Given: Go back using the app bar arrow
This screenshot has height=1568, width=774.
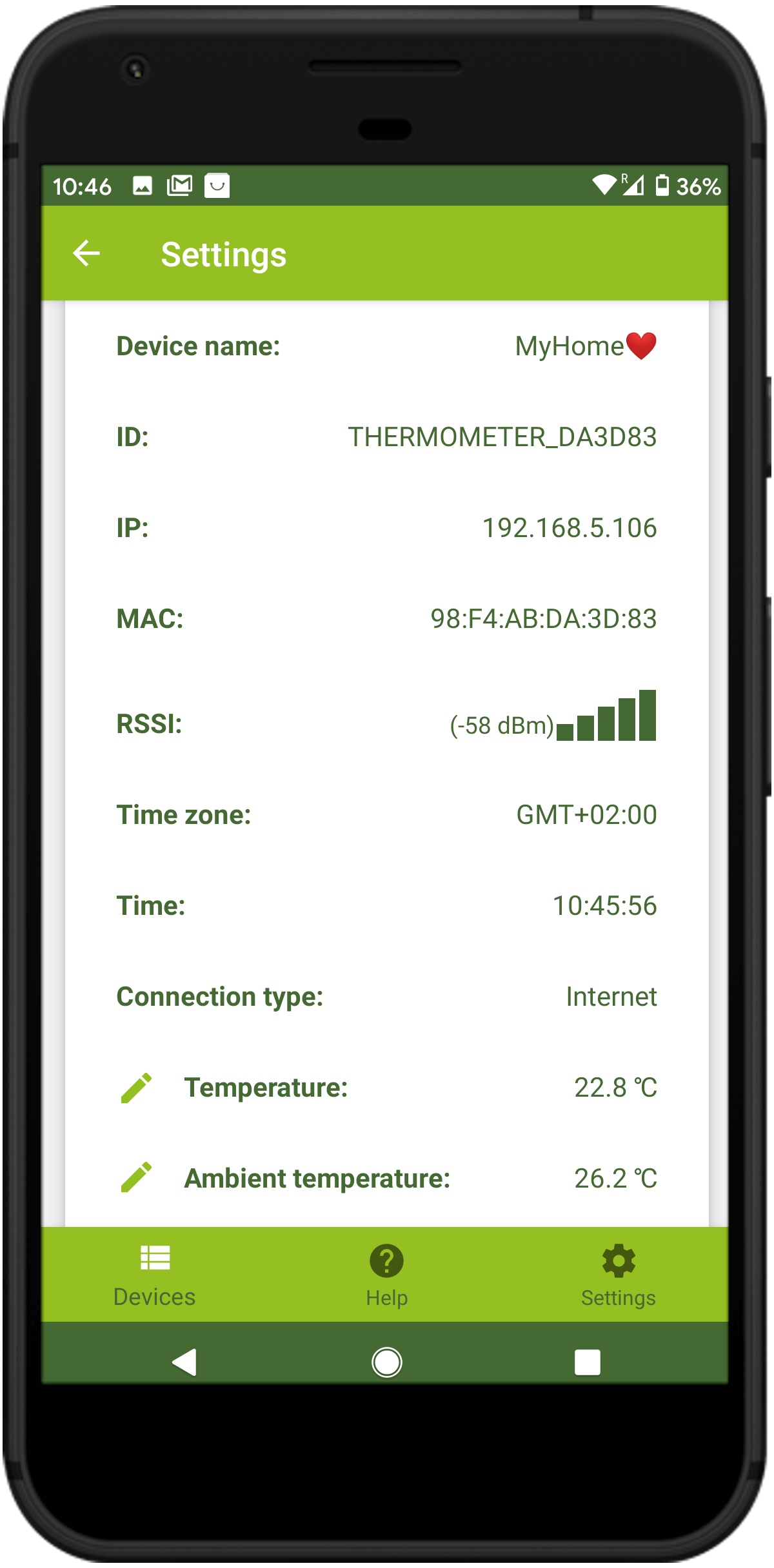Looking at the screenshot, I should click(86, 253).
